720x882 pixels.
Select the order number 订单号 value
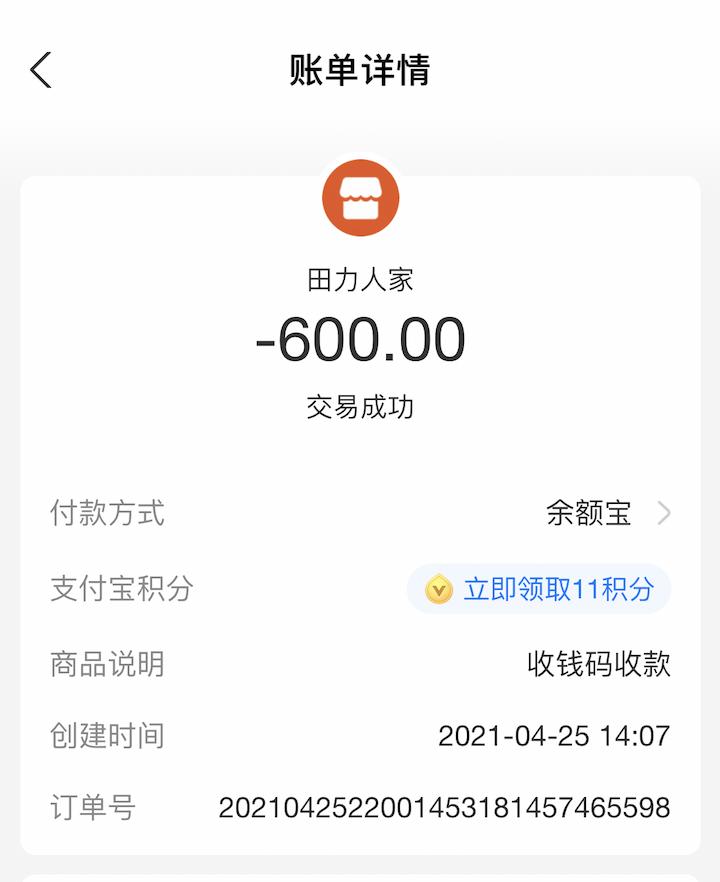444,805
